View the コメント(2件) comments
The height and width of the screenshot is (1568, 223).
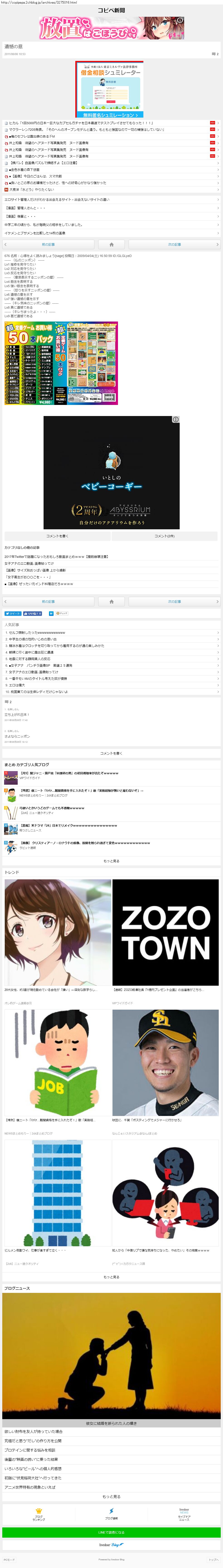click(164, 536)
